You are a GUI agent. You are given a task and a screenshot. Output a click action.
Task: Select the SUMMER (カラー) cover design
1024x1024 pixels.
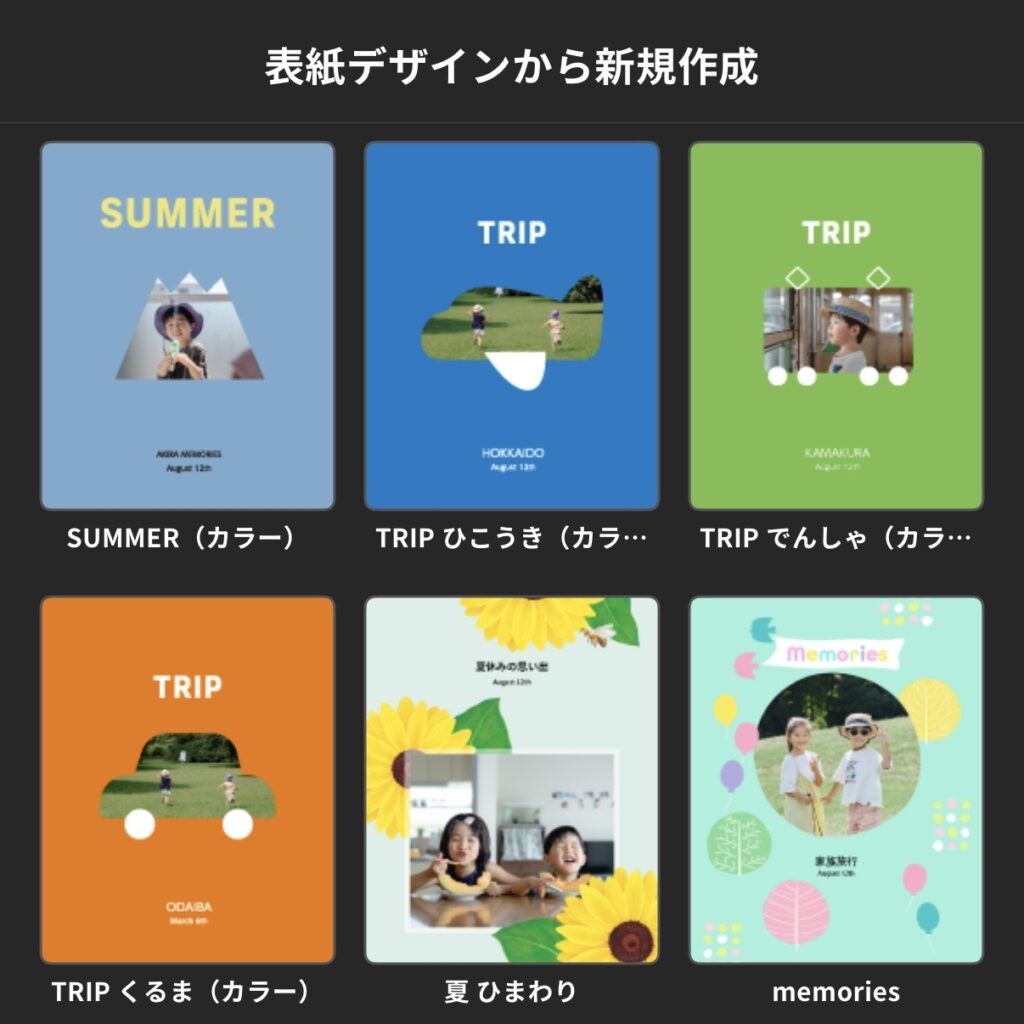[187, 326]
